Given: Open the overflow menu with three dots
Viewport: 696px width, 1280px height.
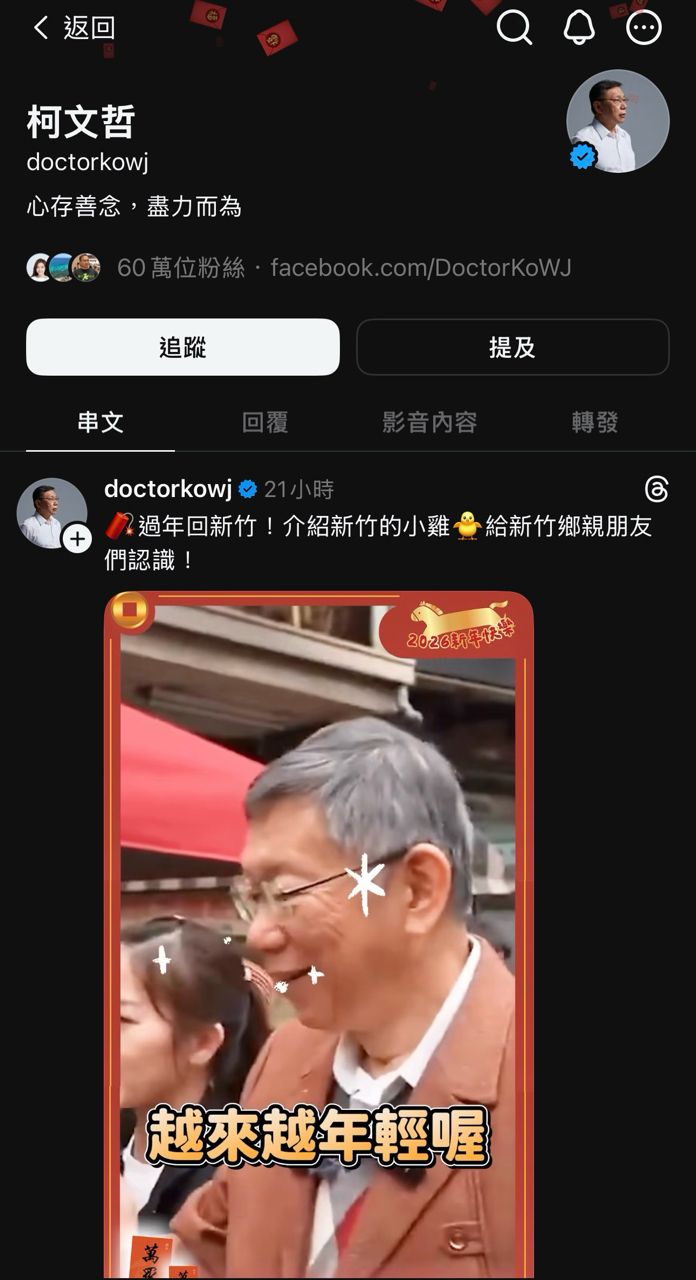Looking at the screenshot, I should 644,28.
